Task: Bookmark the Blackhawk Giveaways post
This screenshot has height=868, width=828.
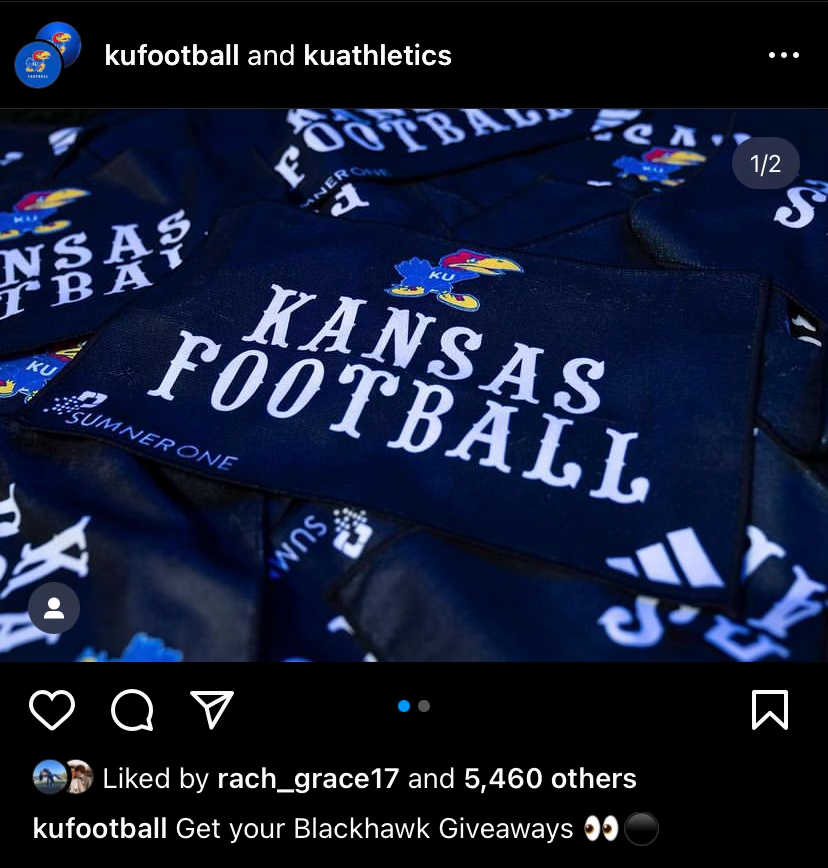Action: (x=769, y=710)
